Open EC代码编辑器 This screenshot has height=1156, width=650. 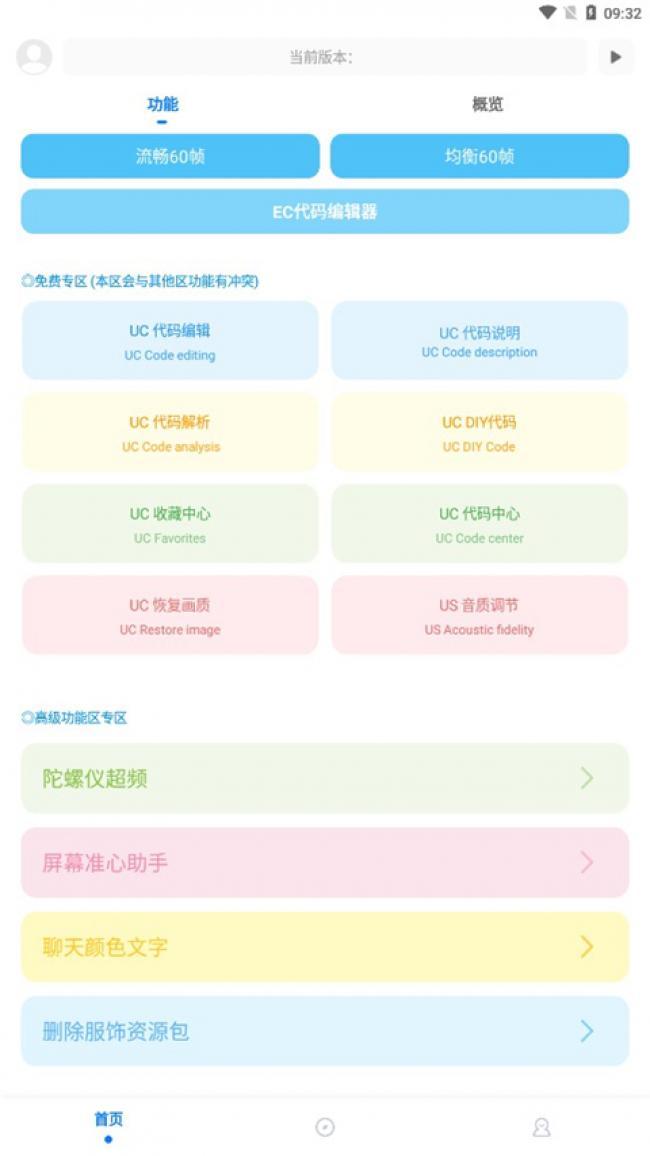click(325, 212)
